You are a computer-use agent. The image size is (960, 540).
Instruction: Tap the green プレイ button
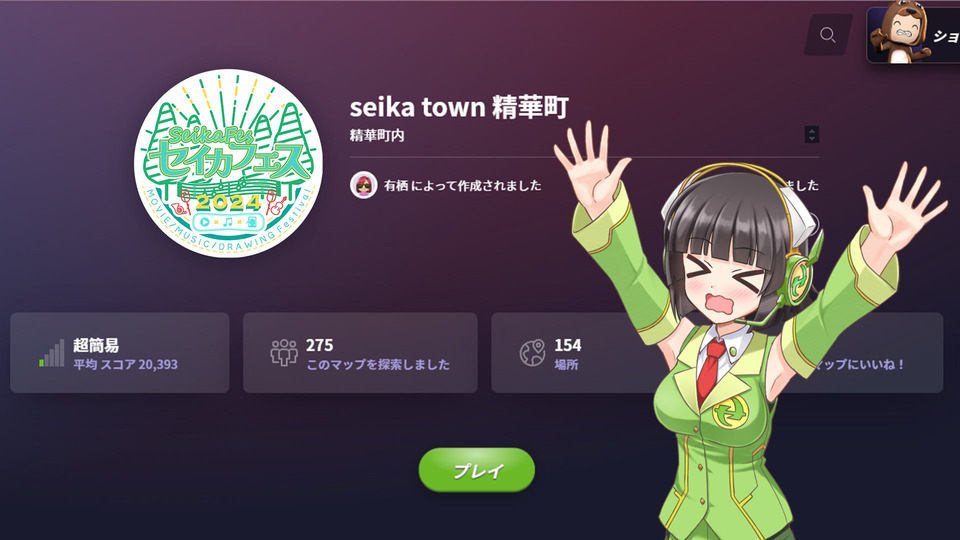pyautogui.click(x=476, y=470)
